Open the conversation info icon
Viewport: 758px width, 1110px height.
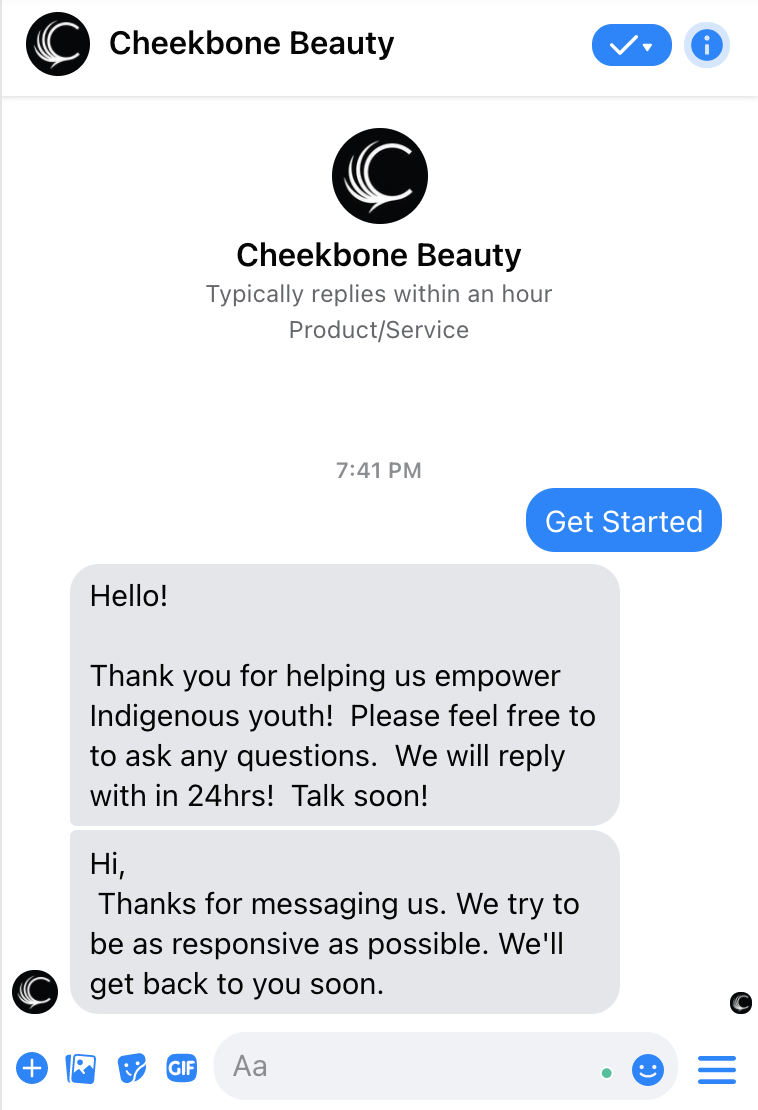[707, 45]
